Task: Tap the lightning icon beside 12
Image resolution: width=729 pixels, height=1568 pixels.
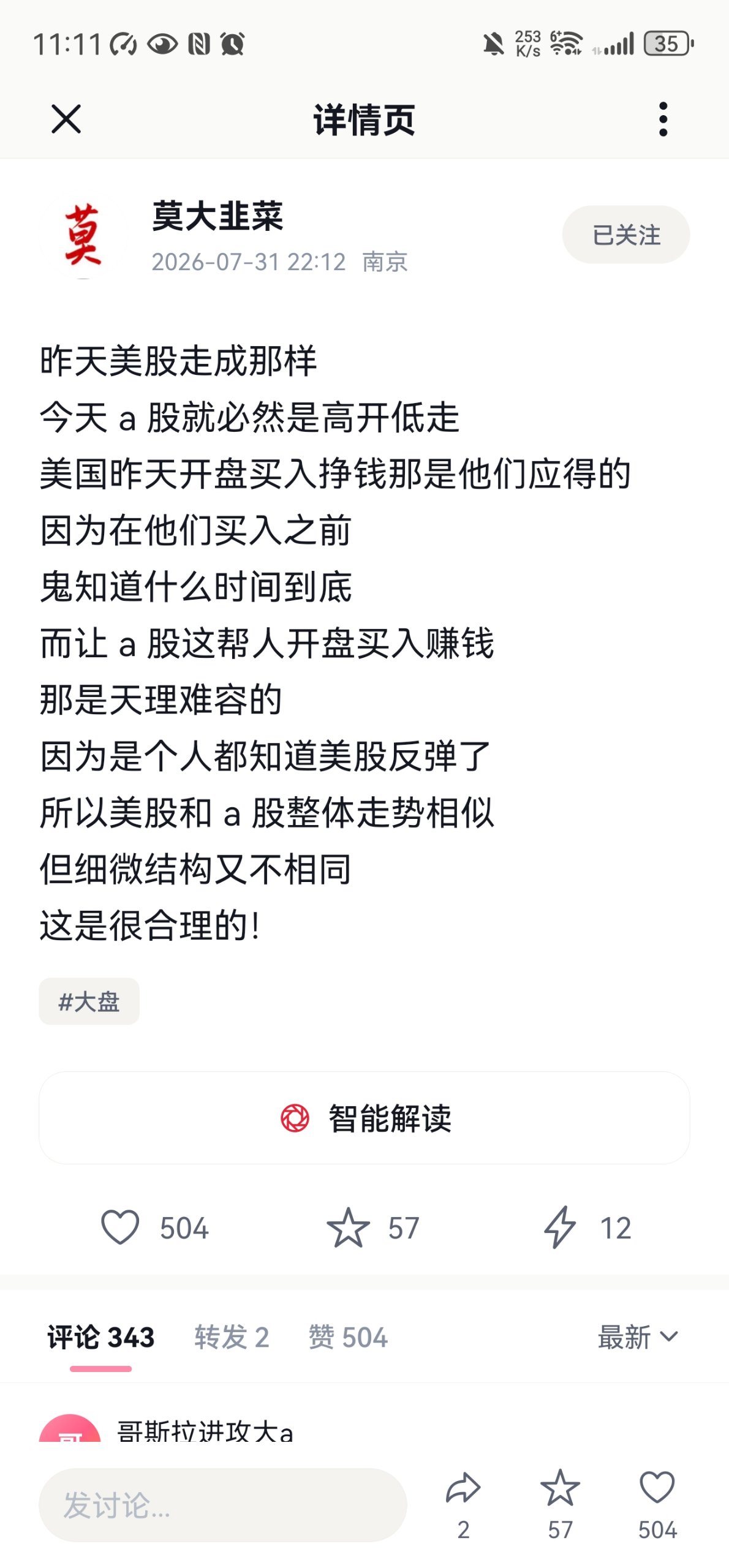Action: pos(560,1227)
